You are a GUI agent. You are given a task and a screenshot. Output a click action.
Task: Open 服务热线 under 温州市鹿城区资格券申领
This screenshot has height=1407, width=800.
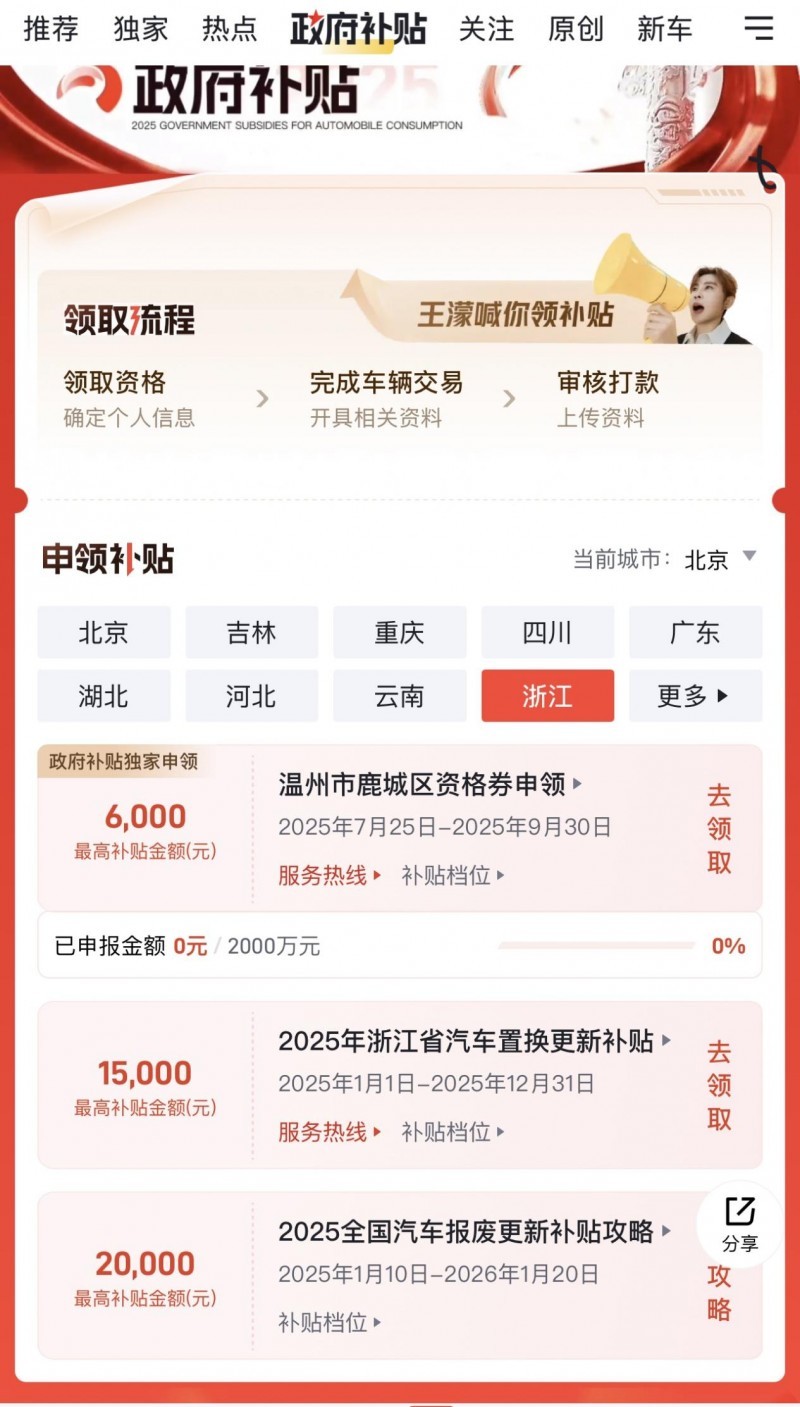(x=330, y=876)
